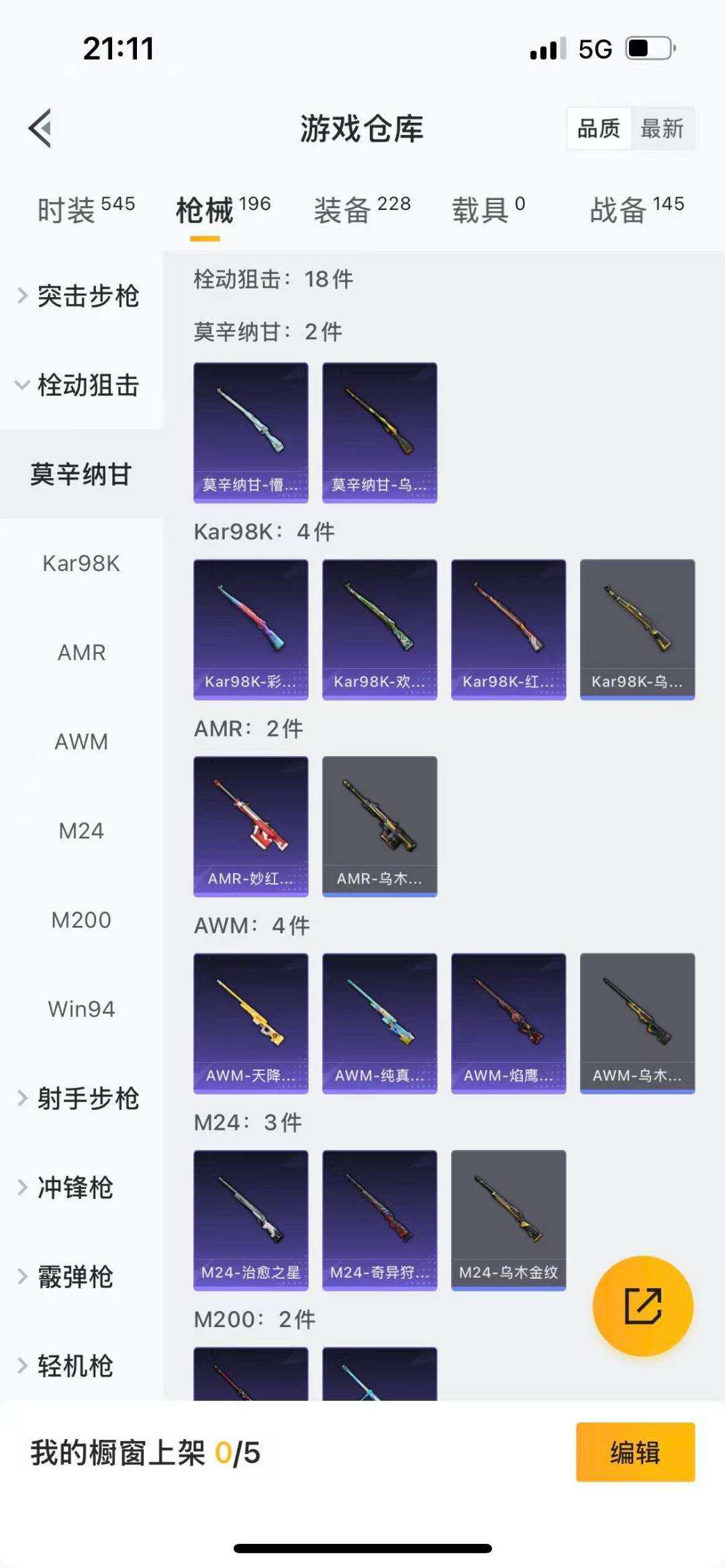Tap the 编辑 button

pyautogui.click(x=633, y=1465)
